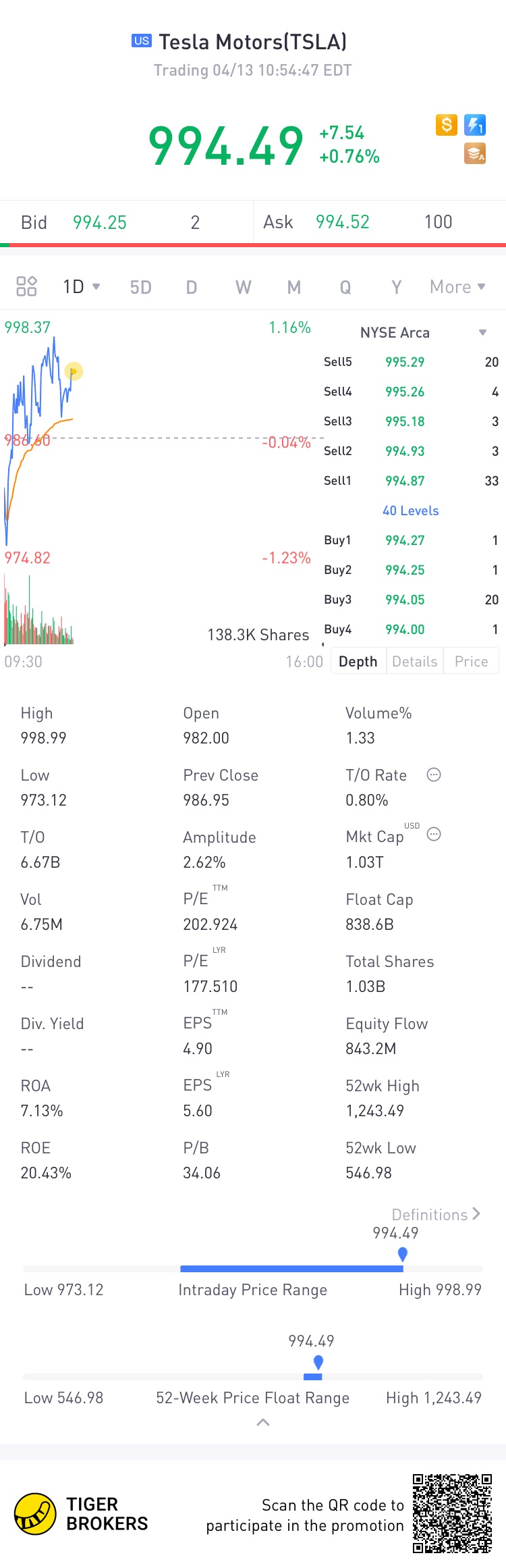Select the W weekly chart tab

[x=243, y=288]
